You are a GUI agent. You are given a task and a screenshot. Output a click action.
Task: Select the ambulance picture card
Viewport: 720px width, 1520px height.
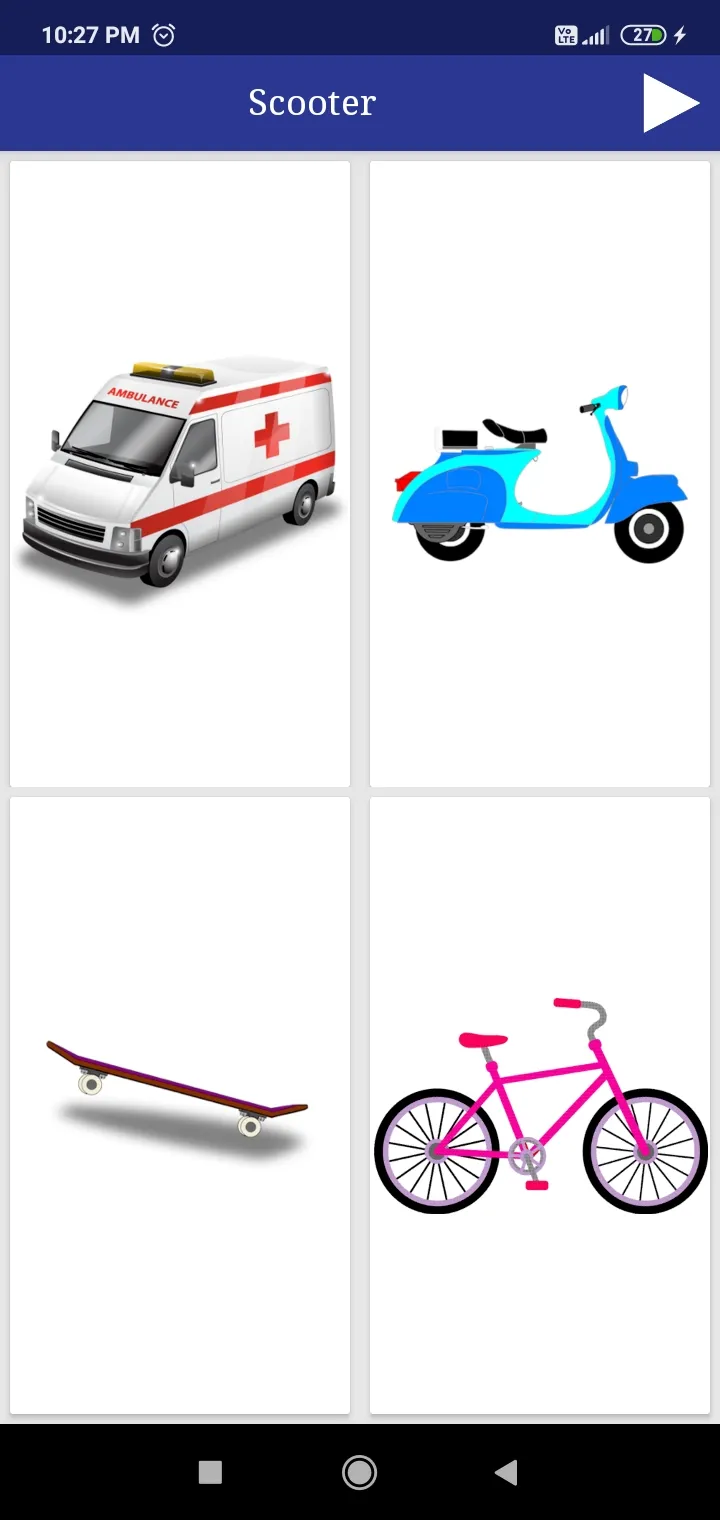tap(180, 474)
